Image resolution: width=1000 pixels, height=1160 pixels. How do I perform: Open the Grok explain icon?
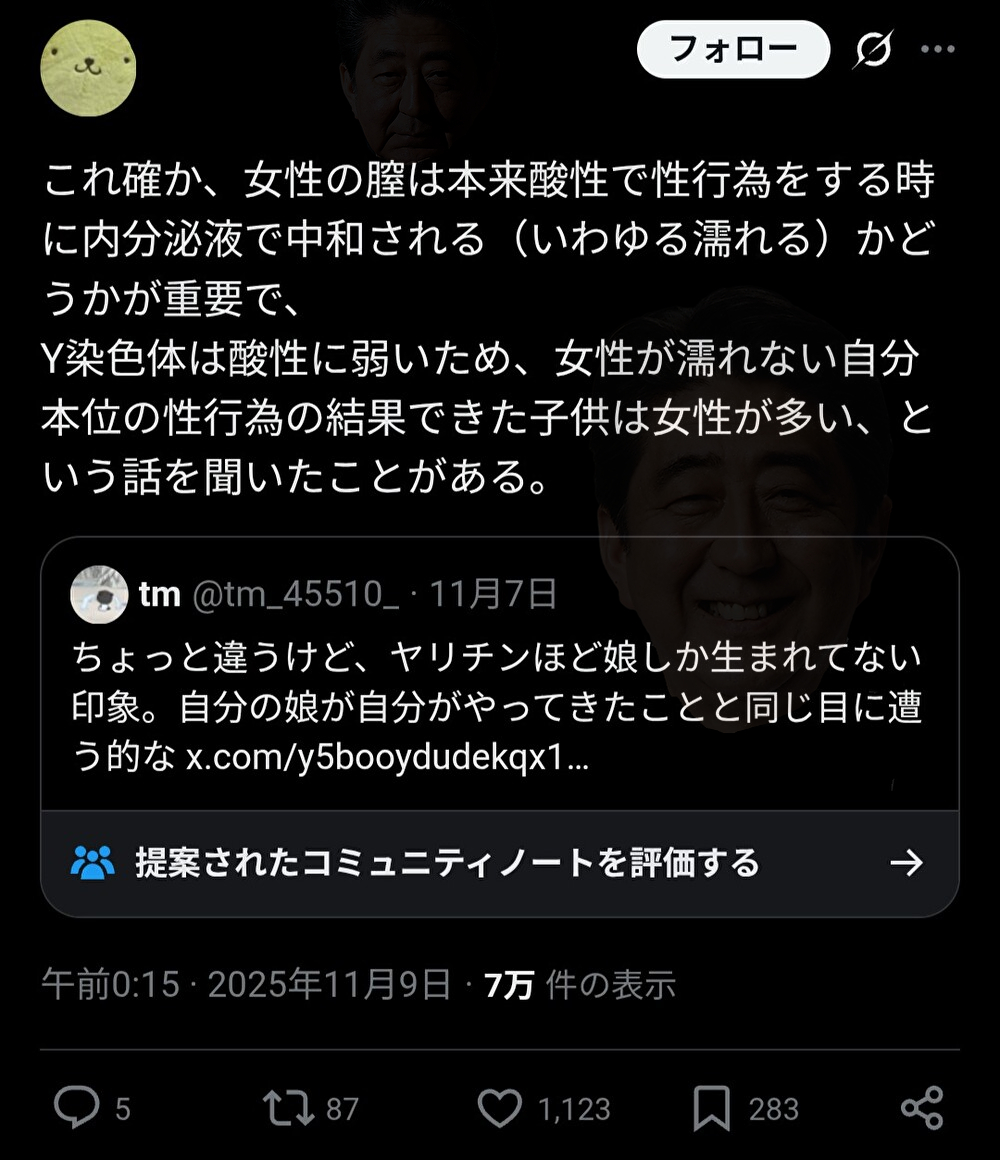click(x=873, y=50)
